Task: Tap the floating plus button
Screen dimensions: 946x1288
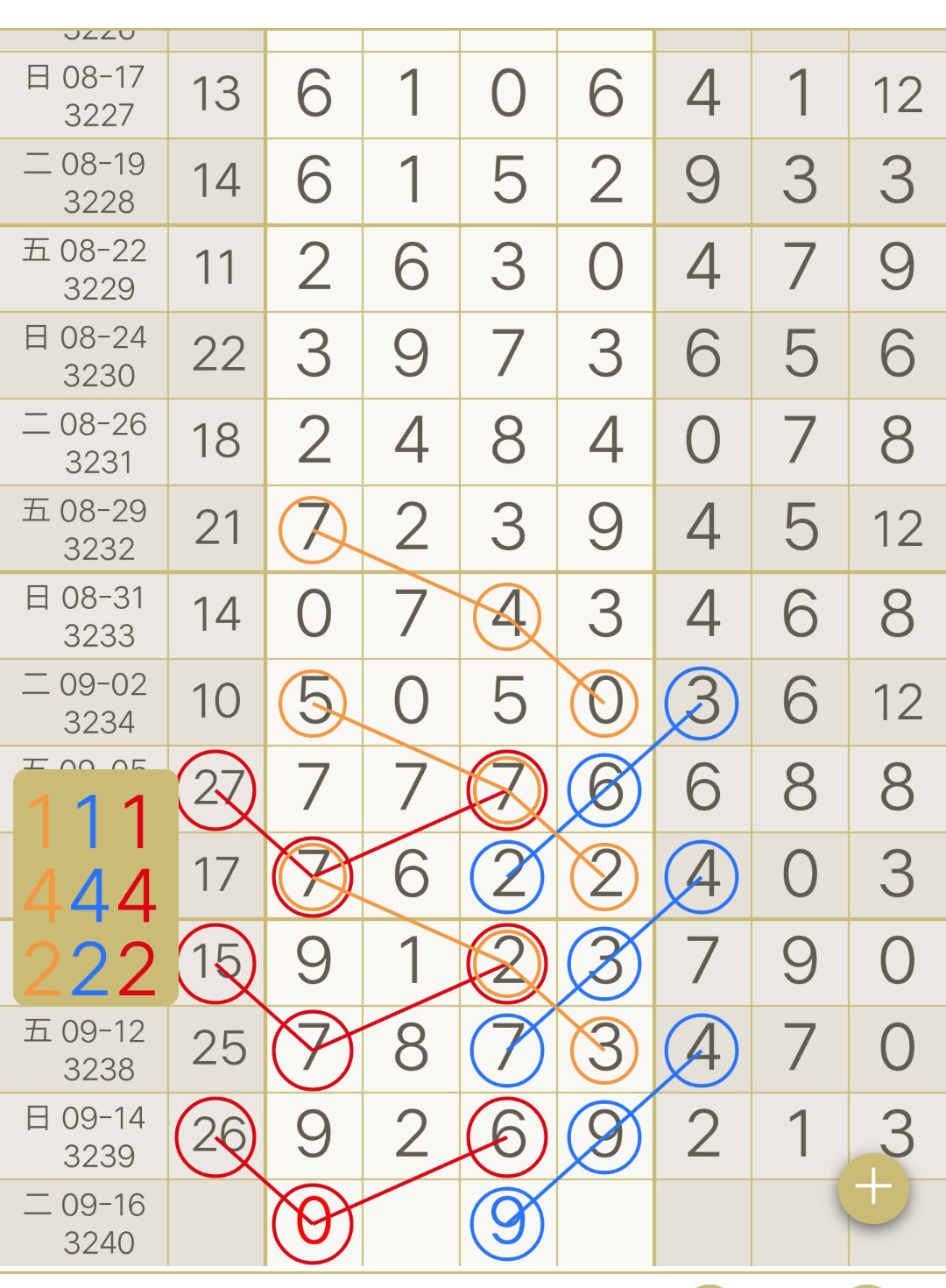Action: point(873,1188)
